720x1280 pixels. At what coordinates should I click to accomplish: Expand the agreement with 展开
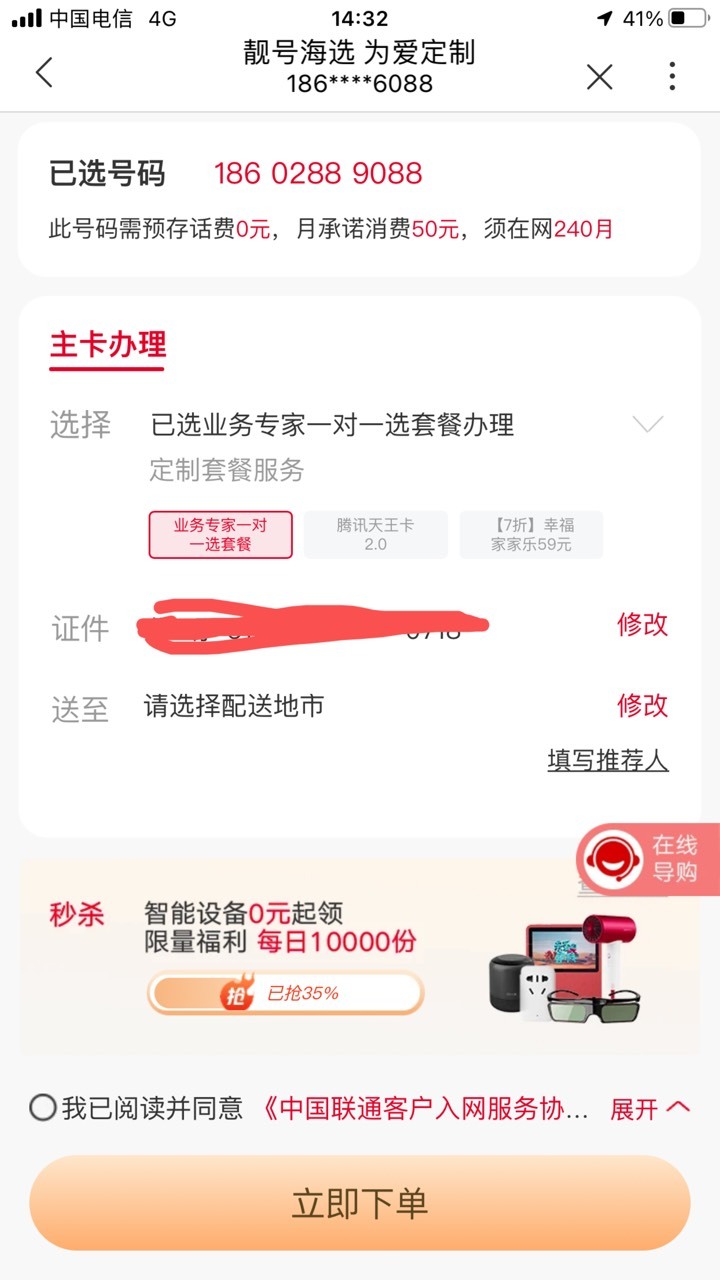650,1109
